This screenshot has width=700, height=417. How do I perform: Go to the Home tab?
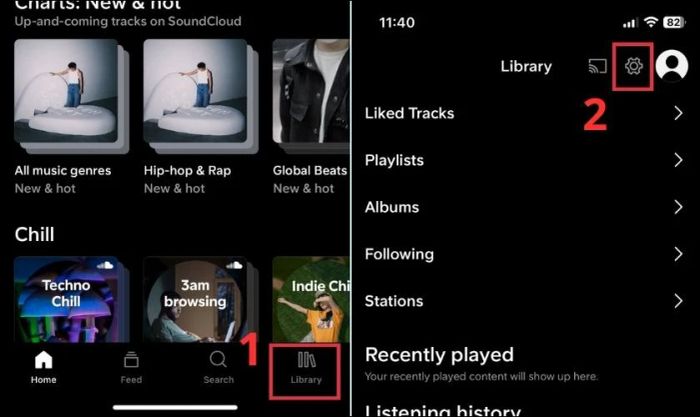[43, 367]
